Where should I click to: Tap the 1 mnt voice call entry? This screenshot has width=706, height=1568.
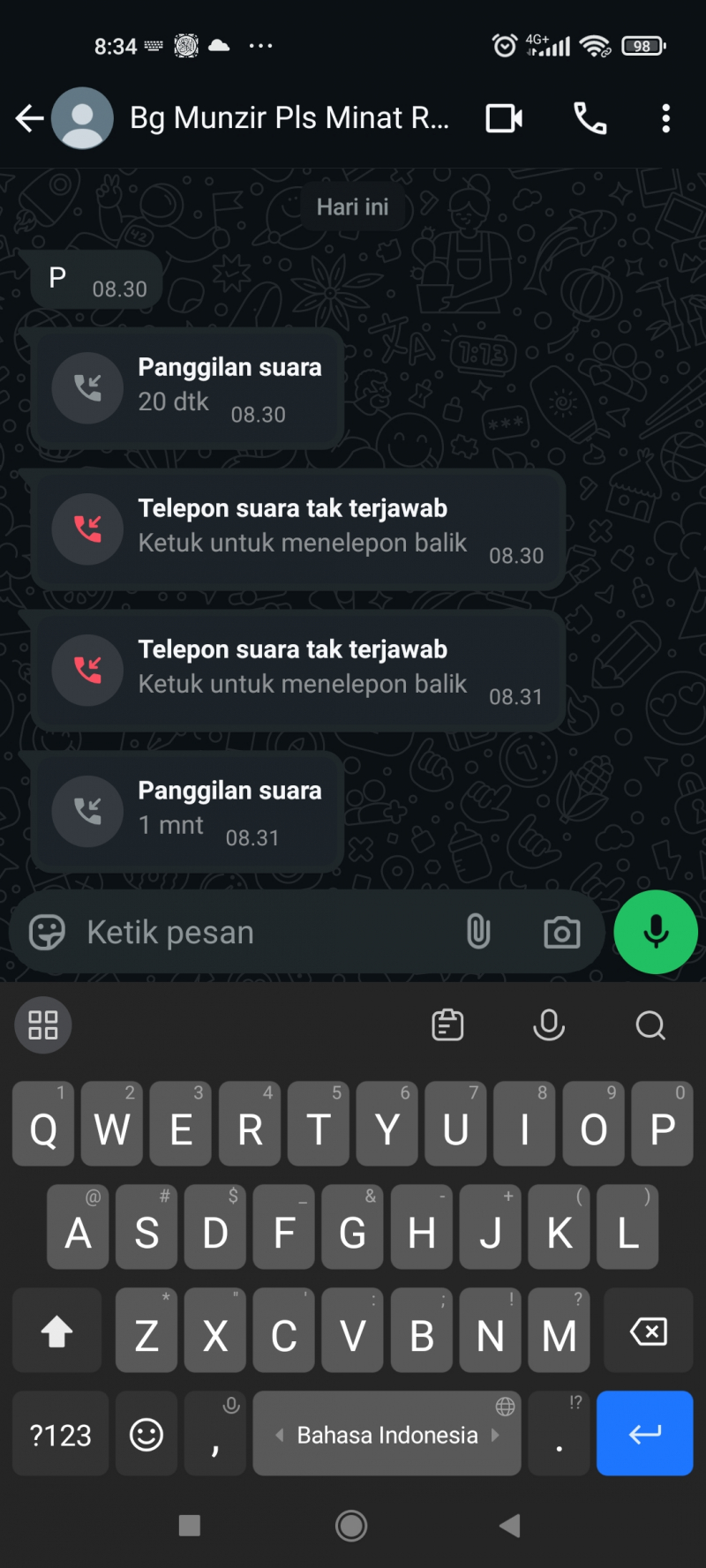pos(187,812)
